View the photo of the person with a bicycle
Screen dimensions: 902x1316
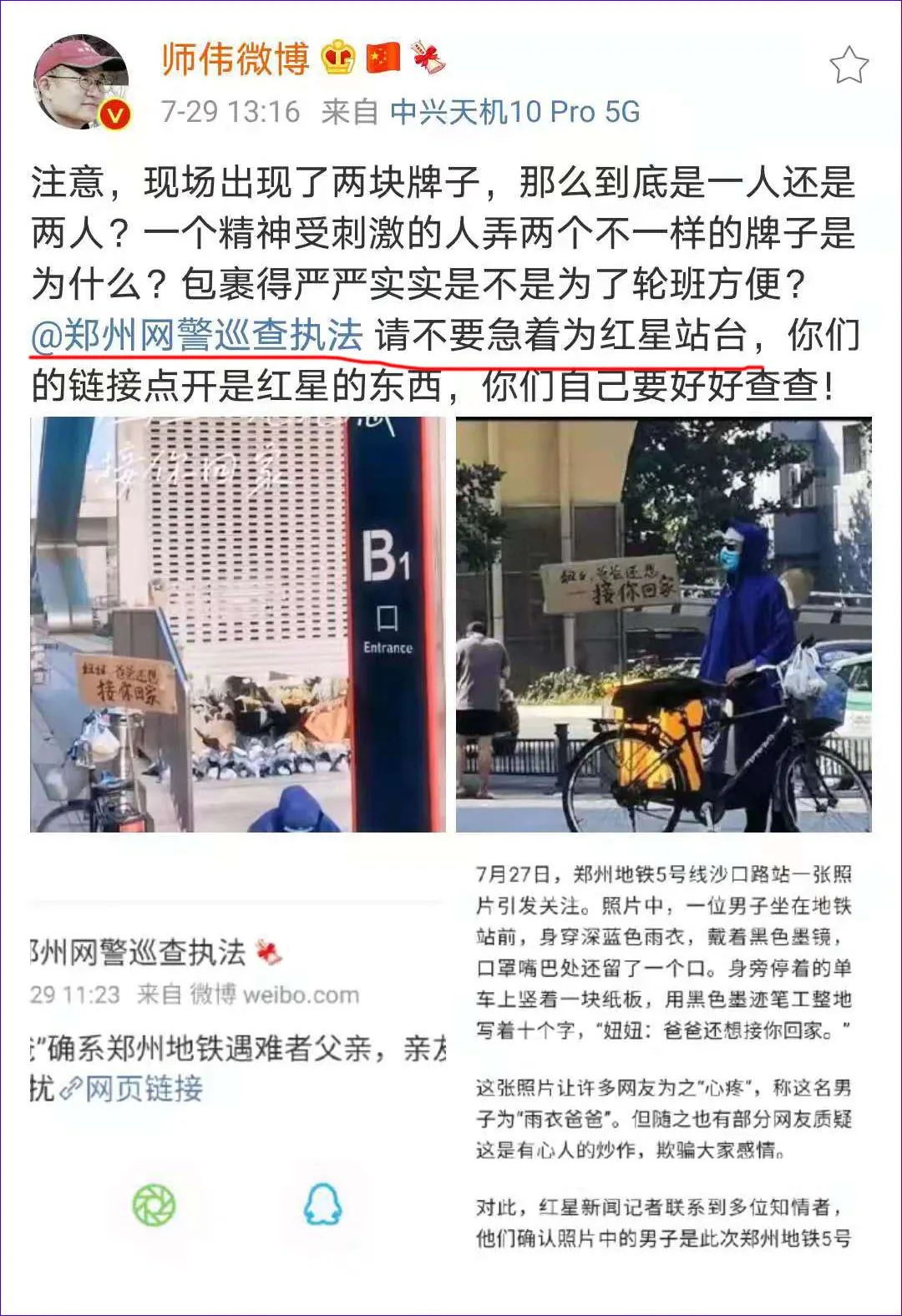pos(663,625)
